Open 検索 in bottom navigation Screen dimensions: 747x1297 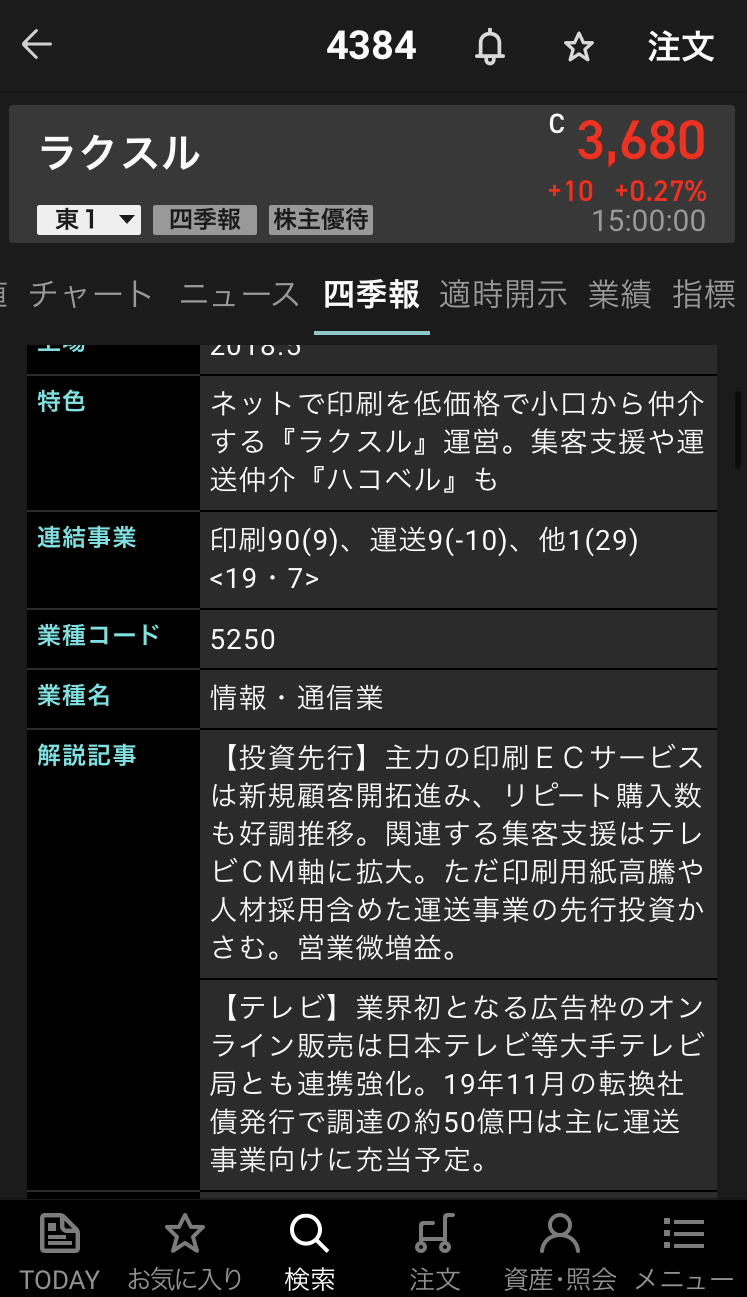pyautogui.click(x=310, y=1249)
